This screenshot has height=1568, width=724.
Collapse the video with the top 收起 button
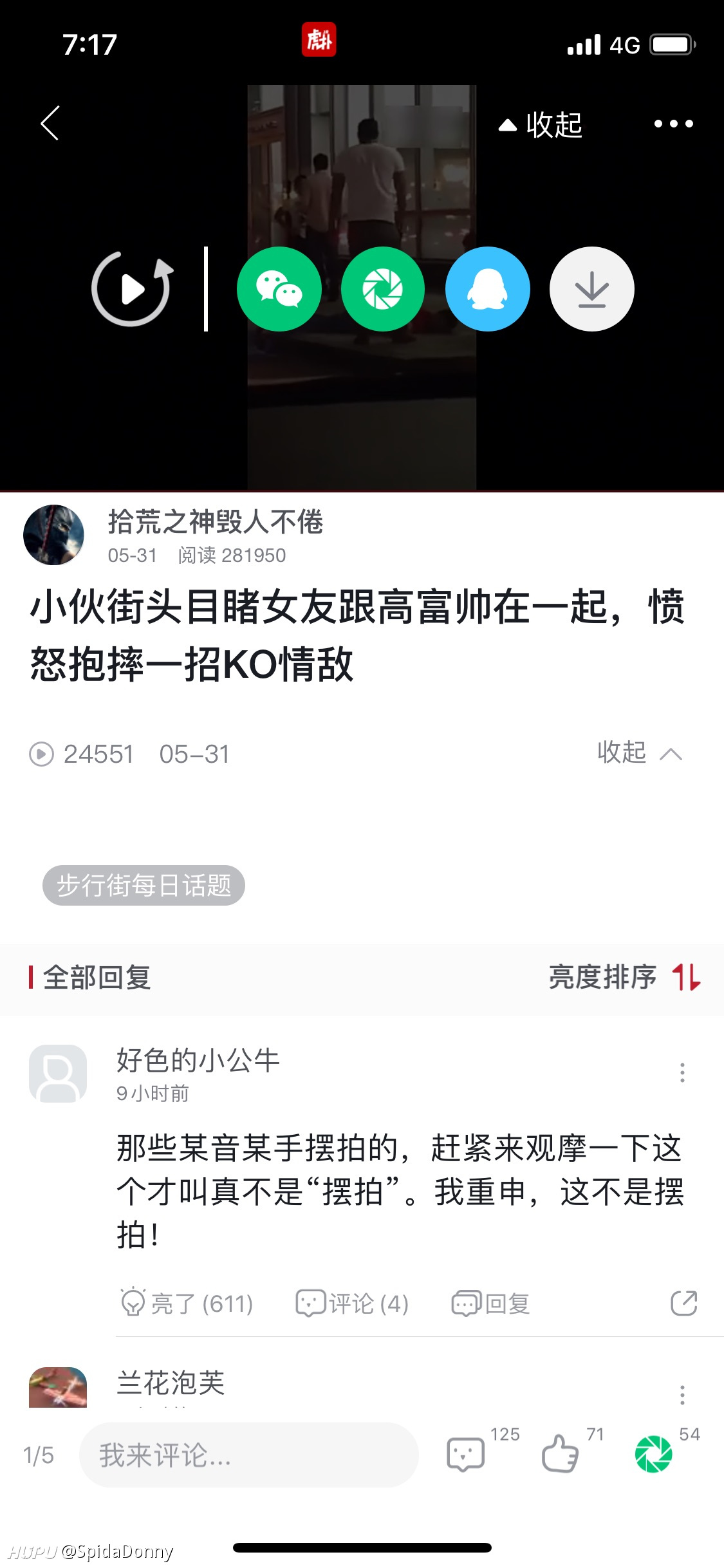point(541,125)
